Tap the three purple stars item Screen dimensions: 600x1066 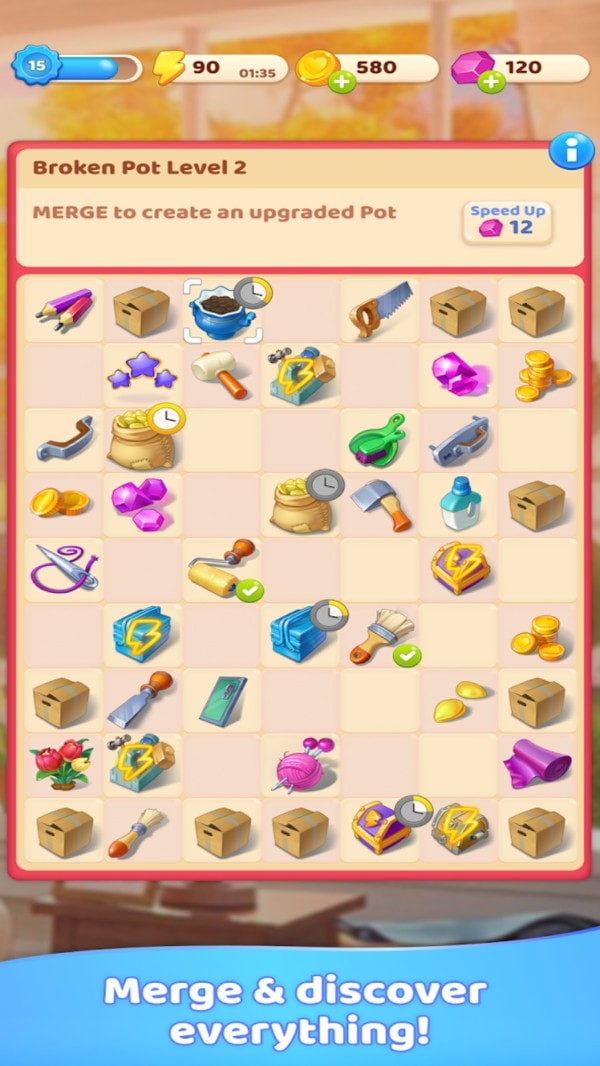pyautogui.click(x=142, y=376)
